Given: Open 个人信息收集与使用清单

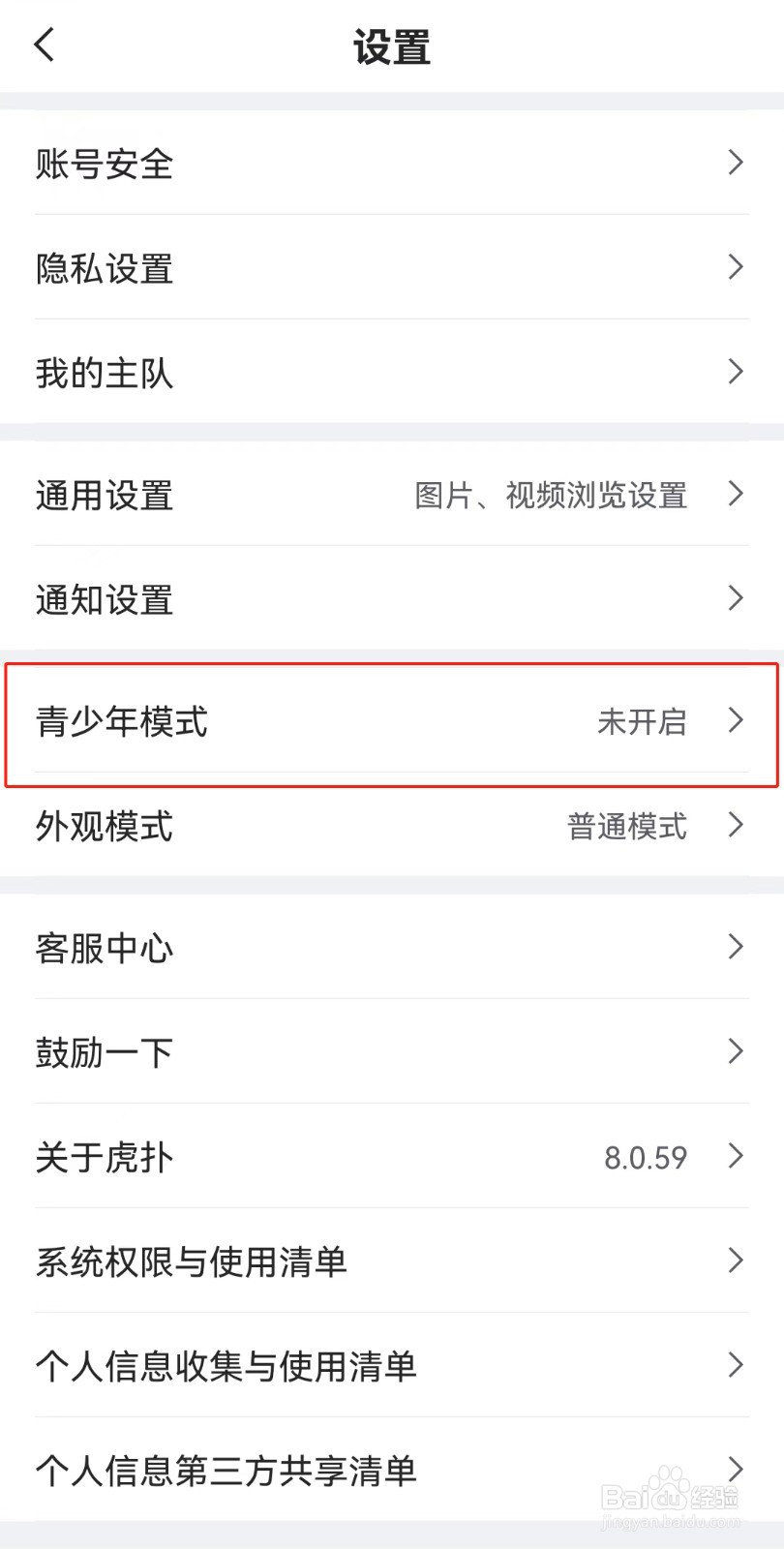Looking at the screenshot, I should (225, 1366).
